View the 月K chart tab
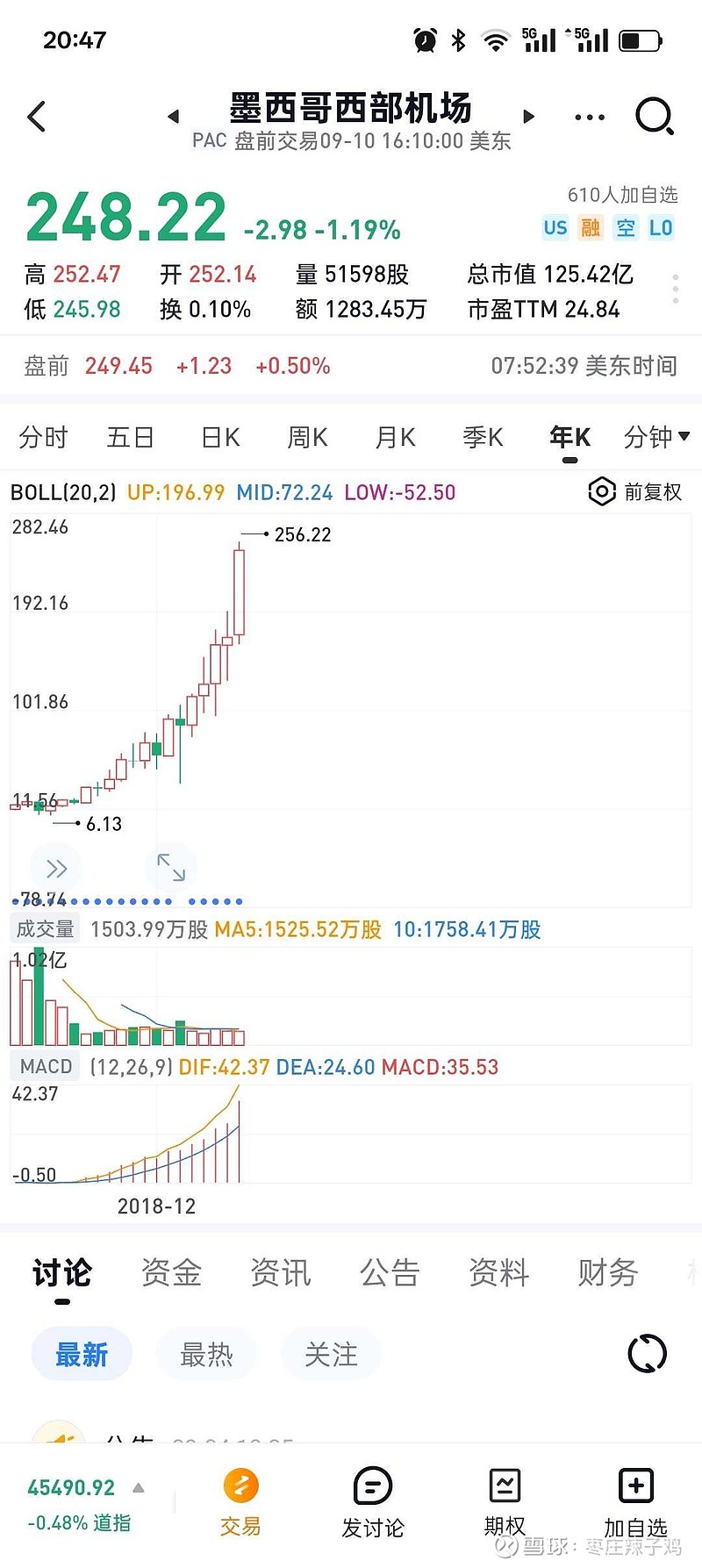Image resolution: width=702 pixels, height=1568 pixels. coord(395,437)
